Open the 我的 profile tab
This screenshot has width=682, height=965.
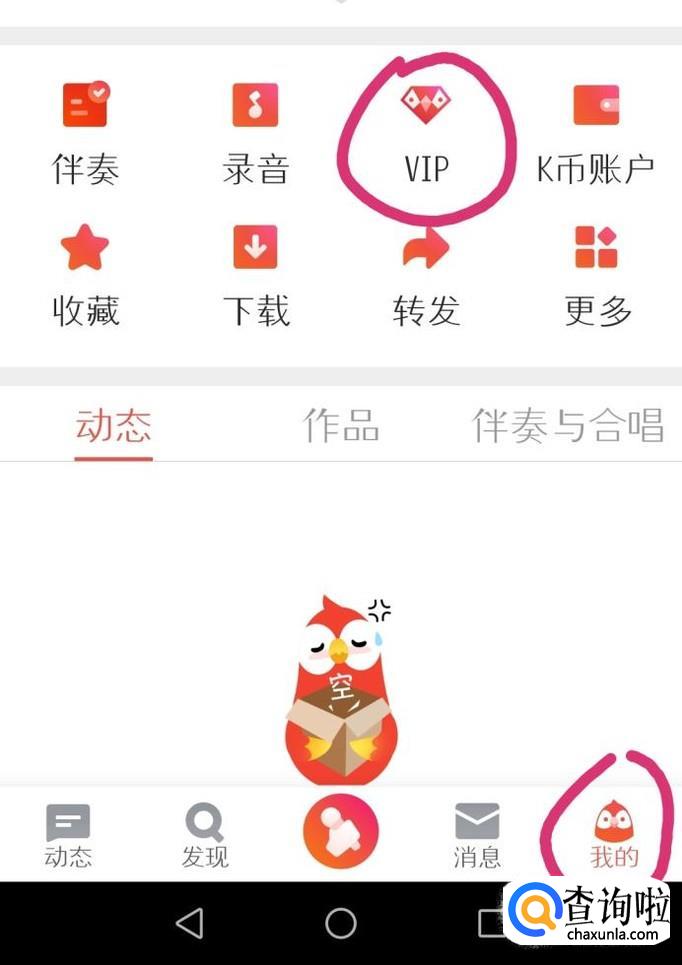coord(613,835)
